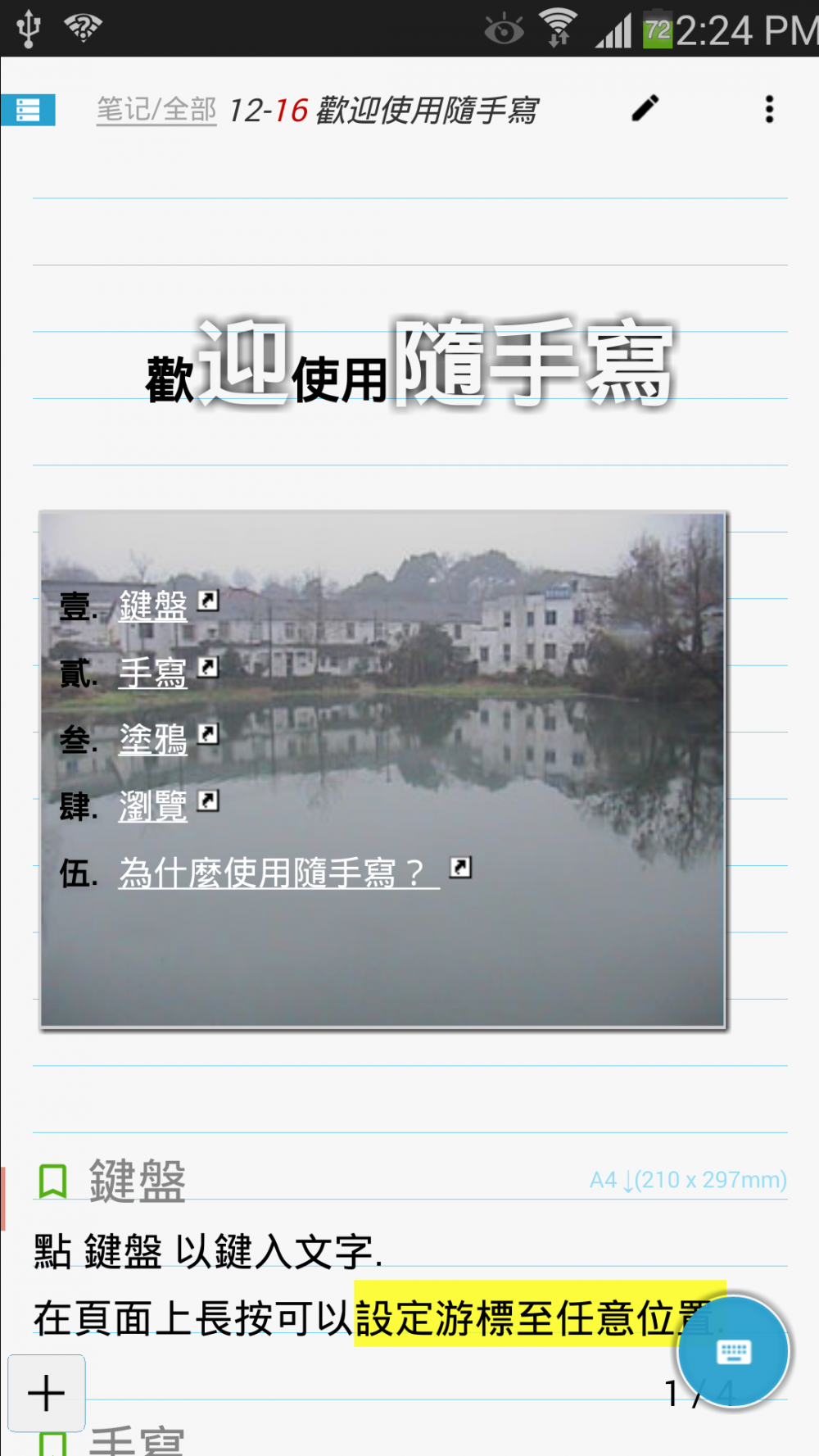
Task: Click the green bookmark icon beside 鍵盤
Action: pos(51,1180)
